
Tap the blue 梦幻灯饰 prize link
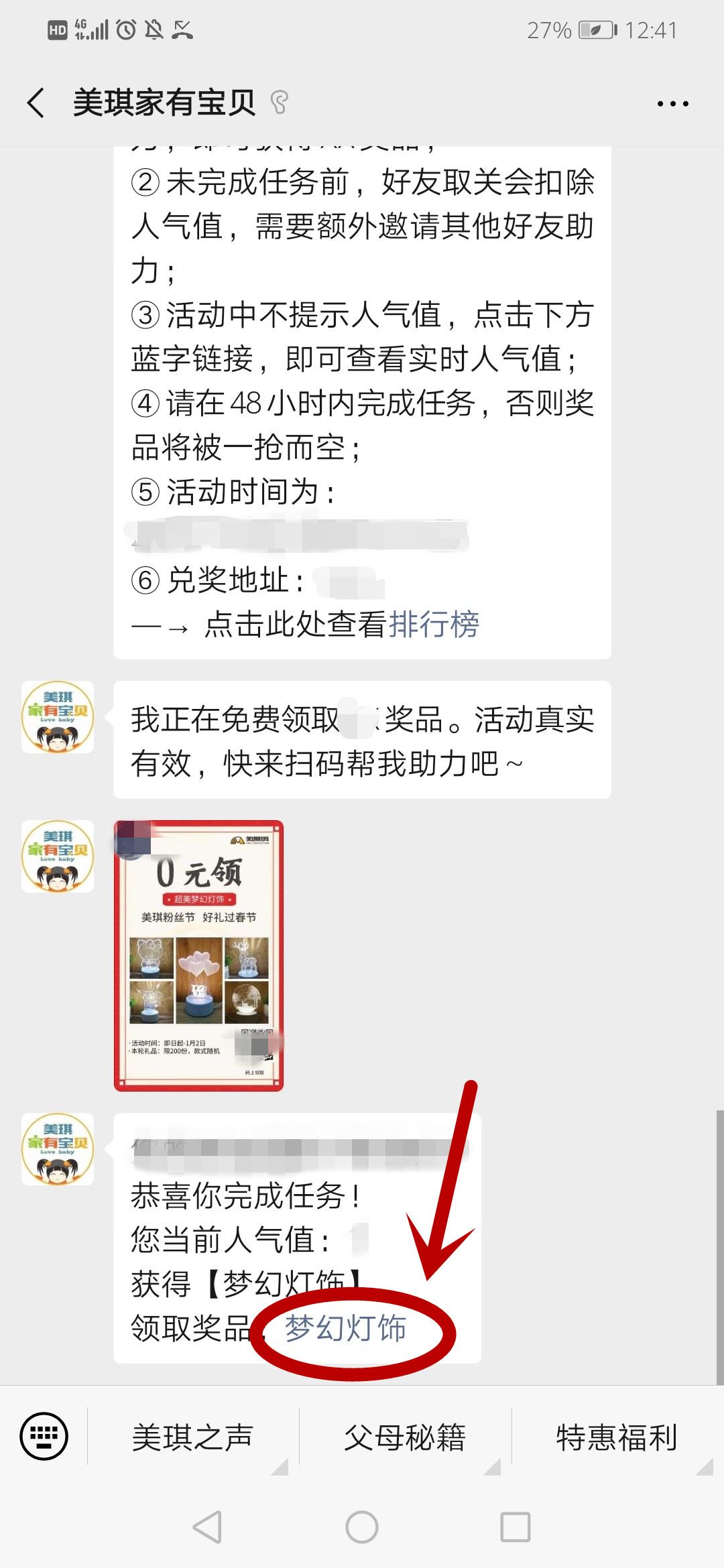pyautogui.click(x=346, y=1328)
